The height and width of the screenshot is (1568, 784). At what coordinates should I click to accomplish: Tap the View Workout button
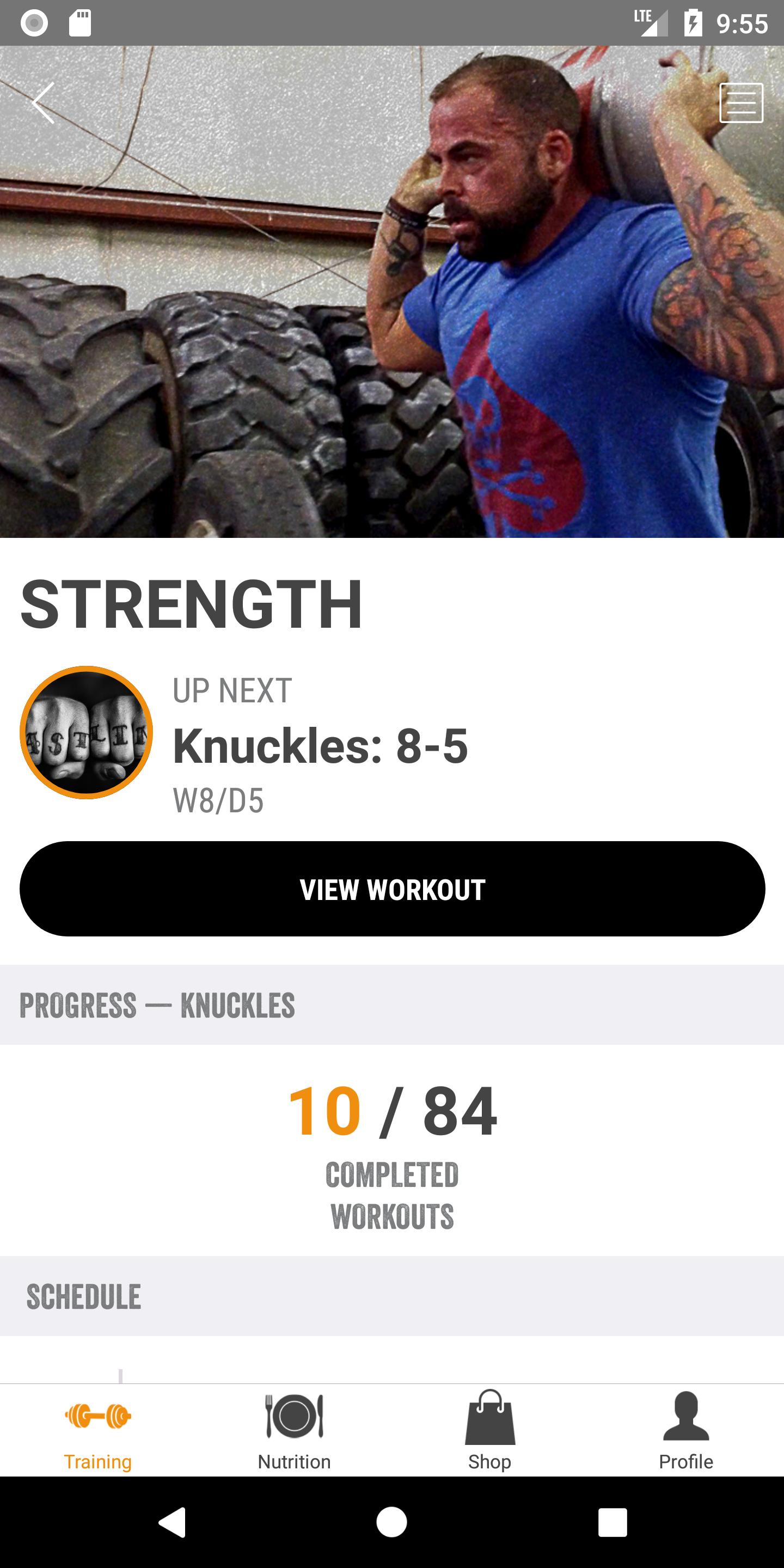pyautogui.click(x=392, y=889)
